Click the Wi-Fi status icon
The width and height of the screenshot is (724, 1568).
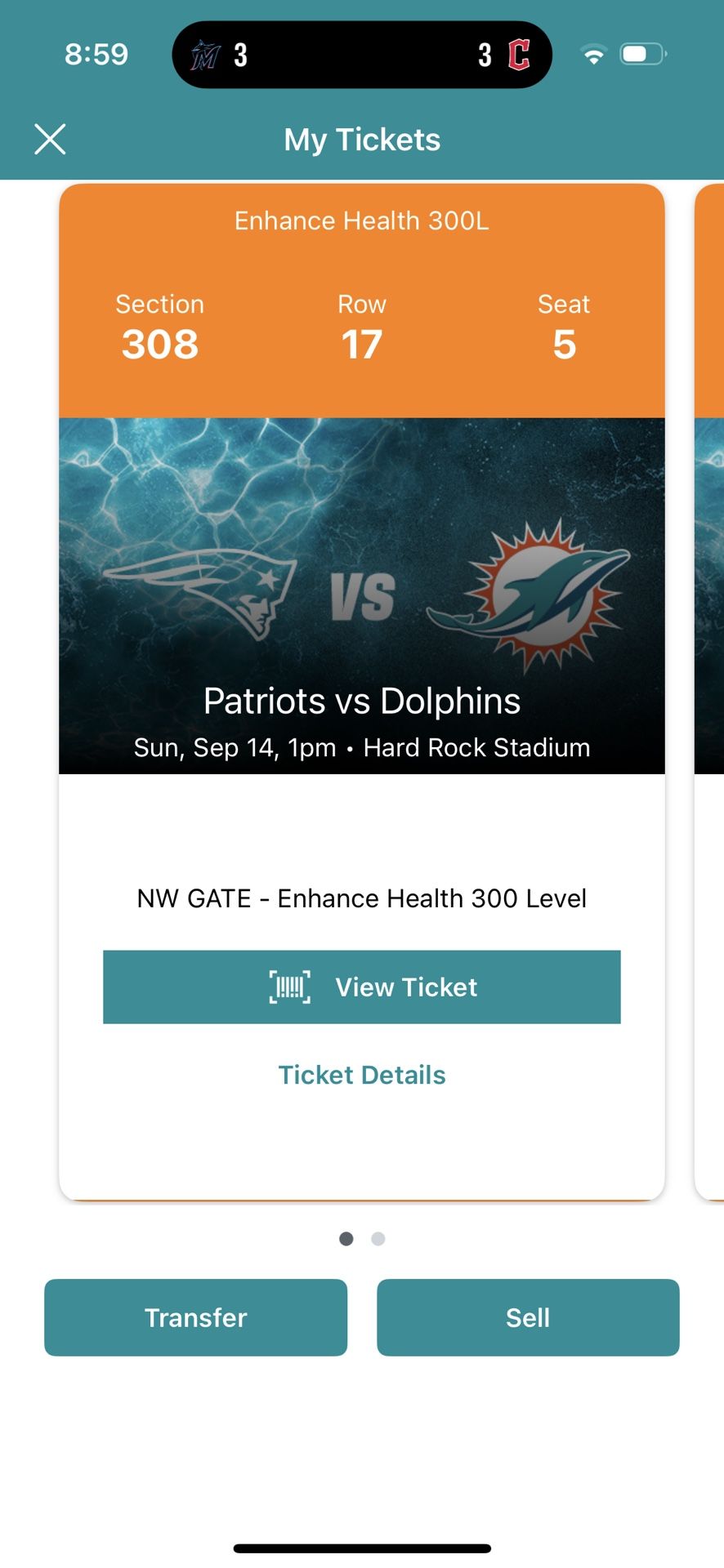click(x=594, y=54)
